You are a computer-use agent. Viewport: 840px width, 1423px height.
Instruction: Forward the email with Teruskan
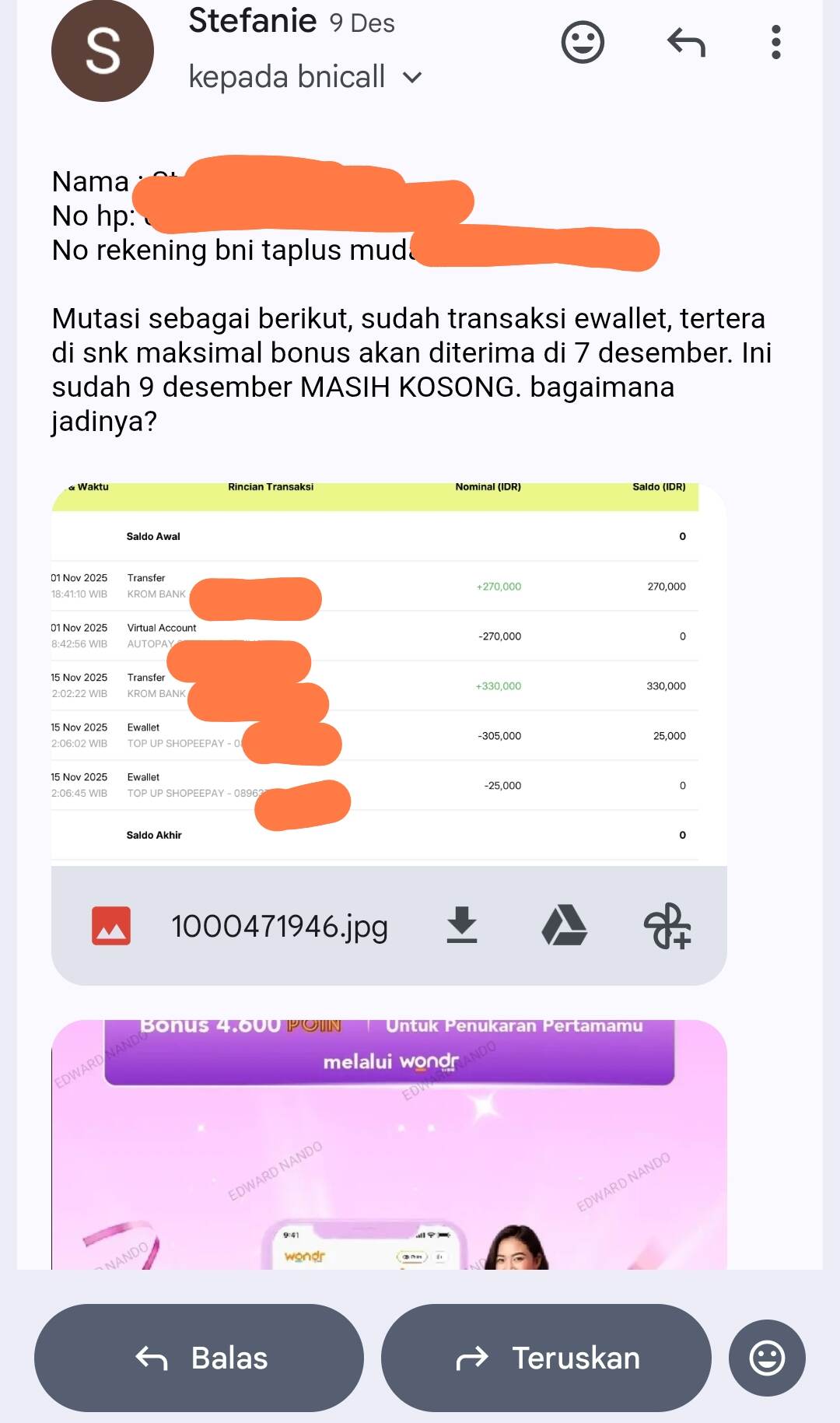pos(546,1358)
